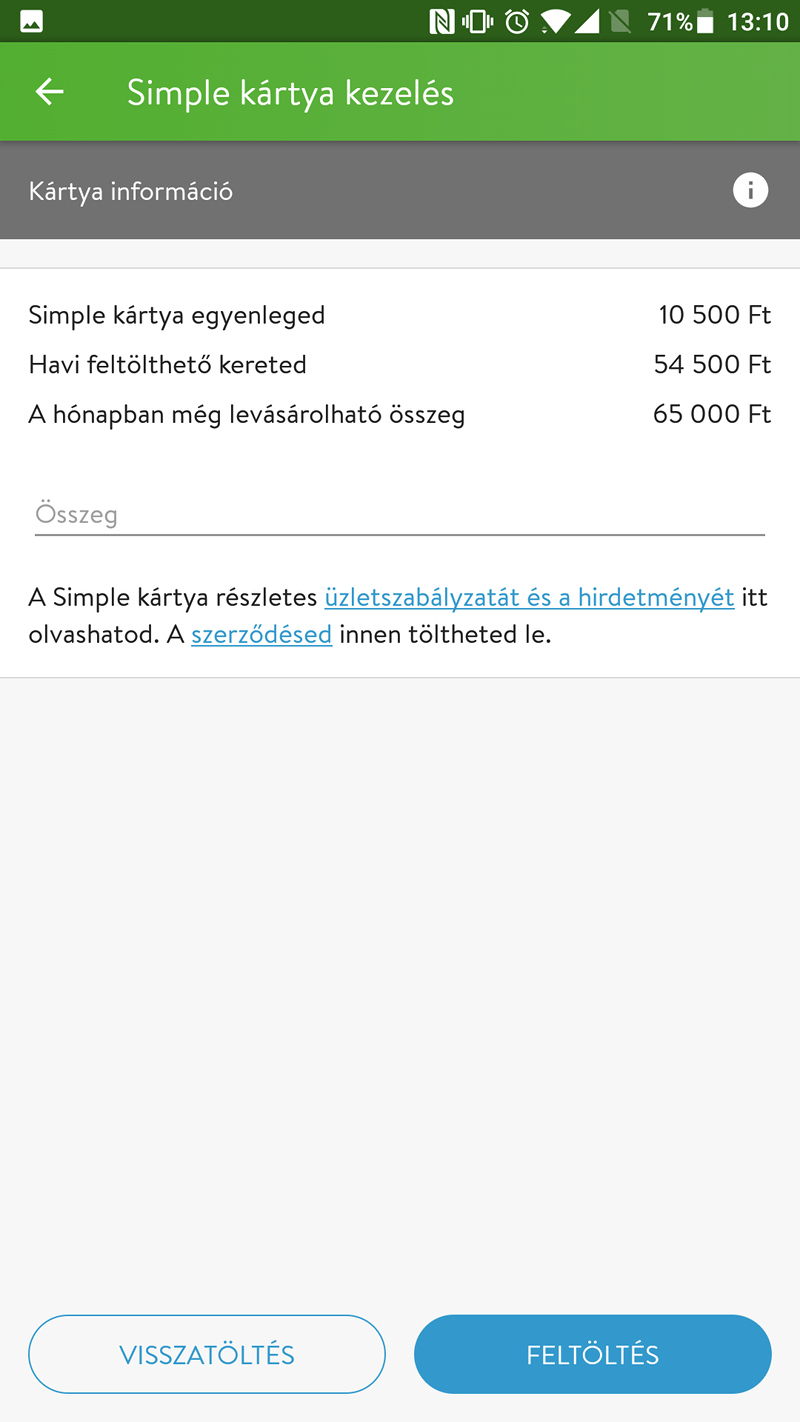Open the Kártya információ info icon
The height and width of the screenshot is (1422, 800).
coord(751,190)
